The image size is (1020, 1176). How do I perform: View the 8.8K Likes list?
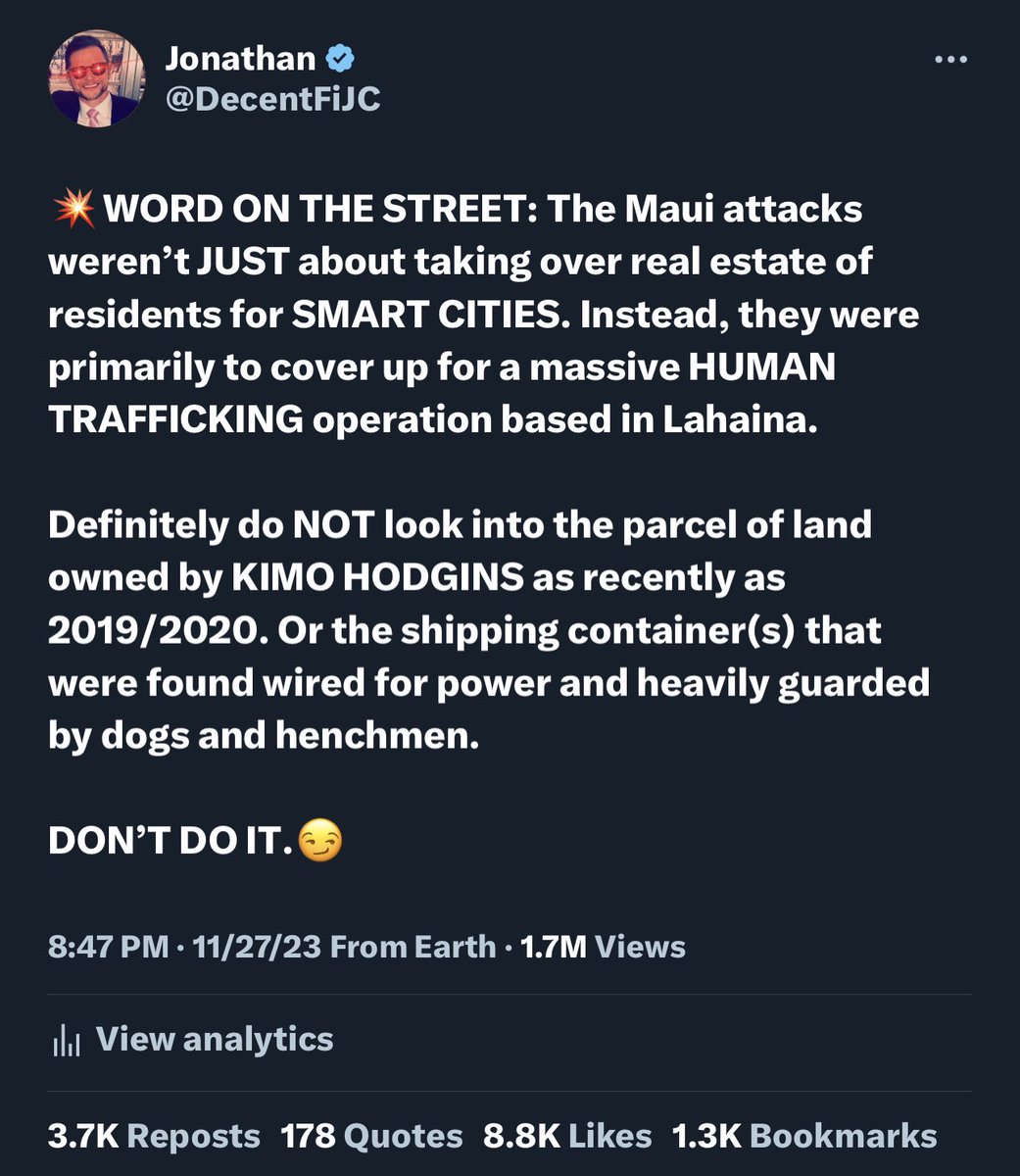(566, 1137)
